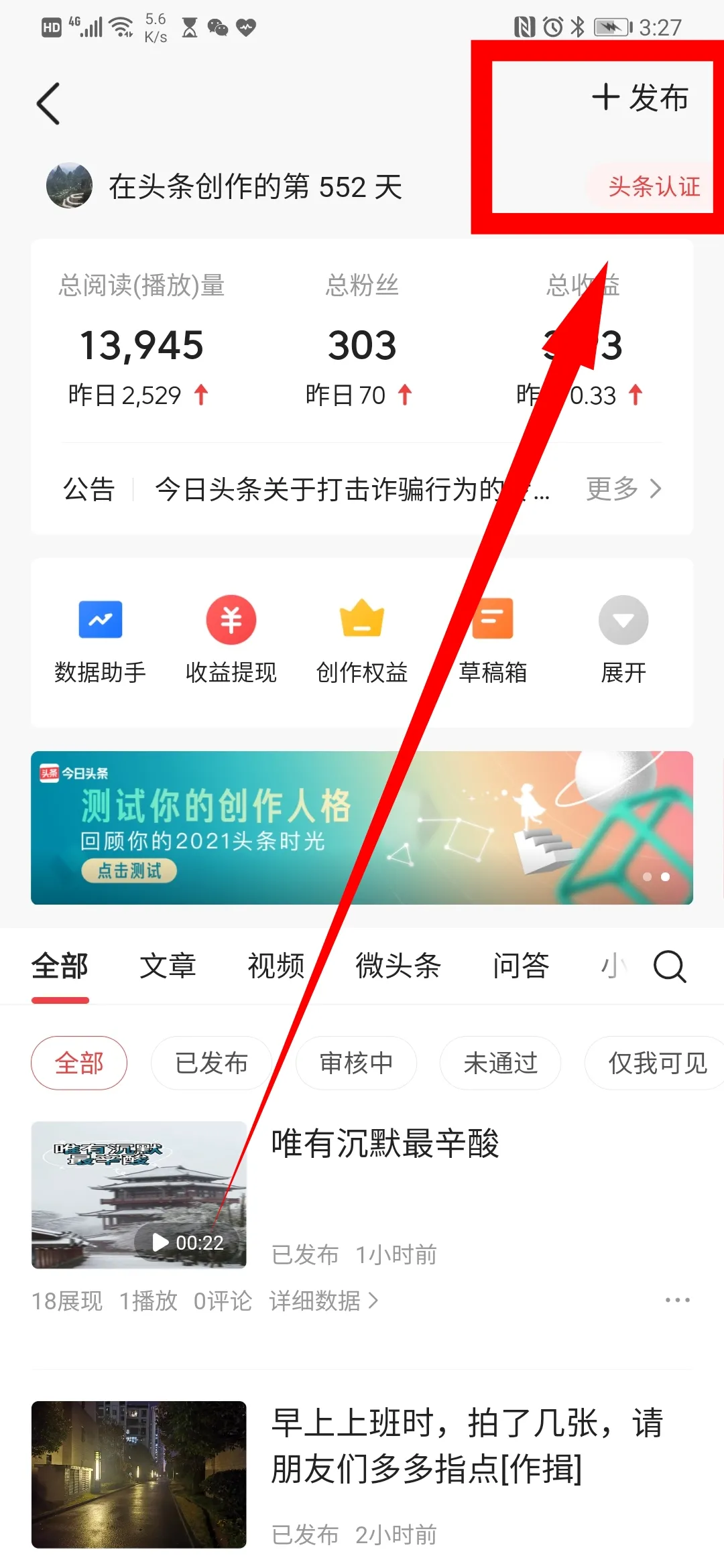View more announcements via 更多

coord(623,489)
